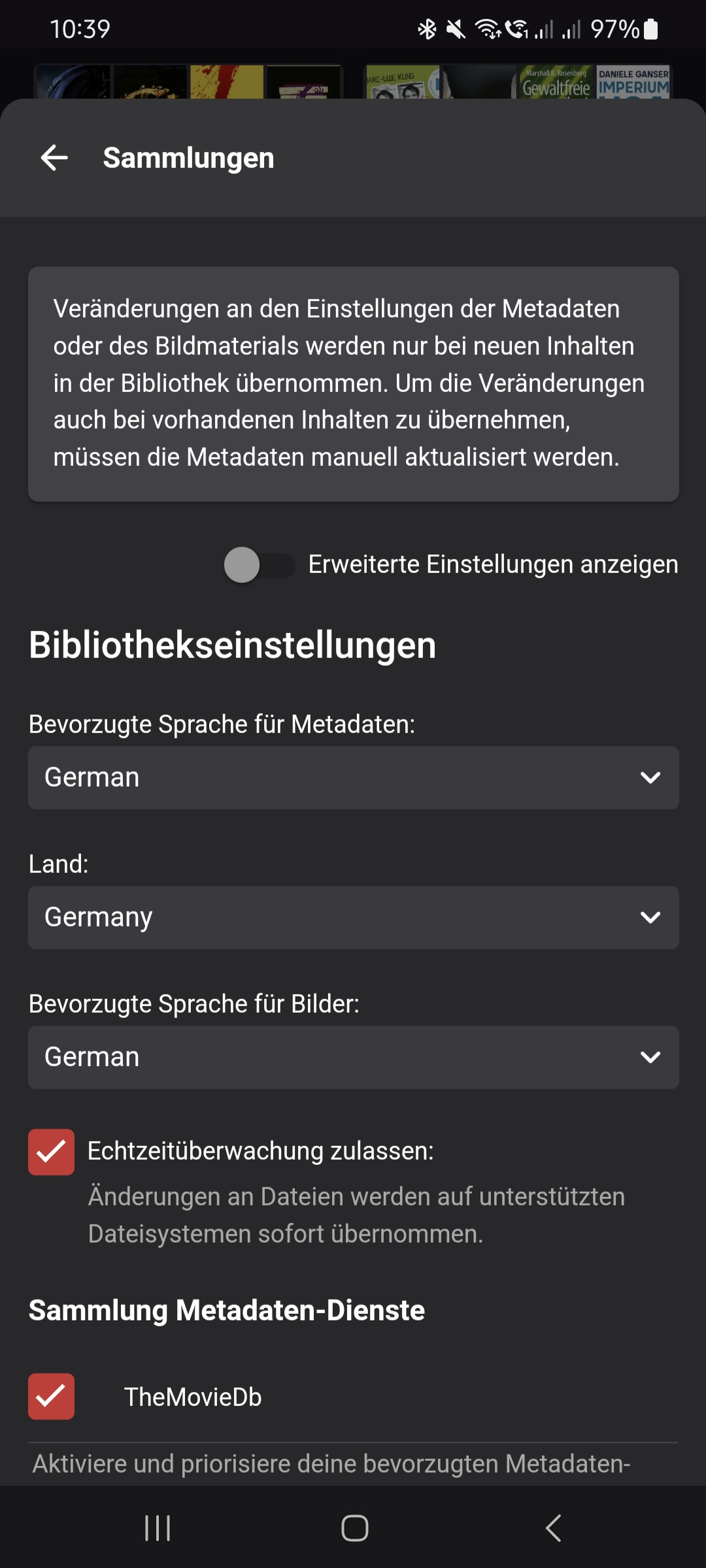Open the Bevorzugte Sprache für Metadaten dropdown
This screenshot has width=706, height=1568.
(353, 777)
